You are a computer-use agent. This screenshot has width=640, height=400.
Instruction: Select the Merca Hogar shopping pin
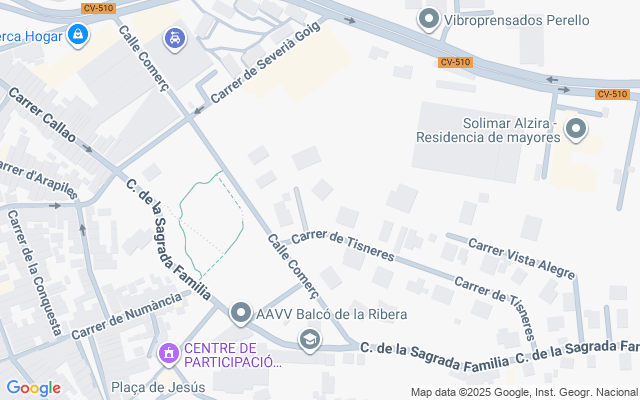click(78, 37)
